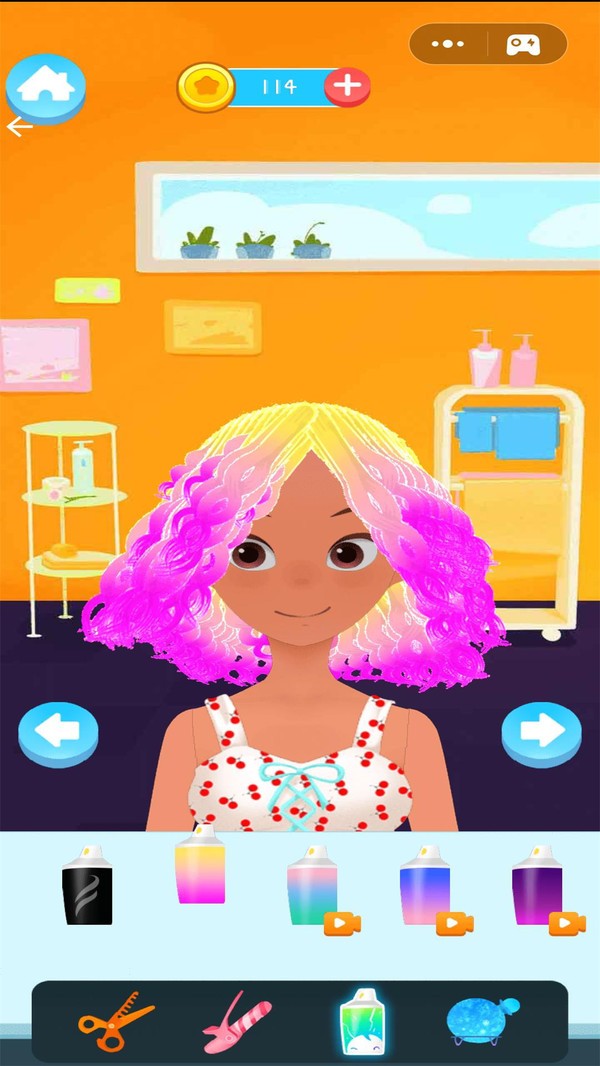
Task: Open the three-dot mini program menu
Action: coord(447,44)
